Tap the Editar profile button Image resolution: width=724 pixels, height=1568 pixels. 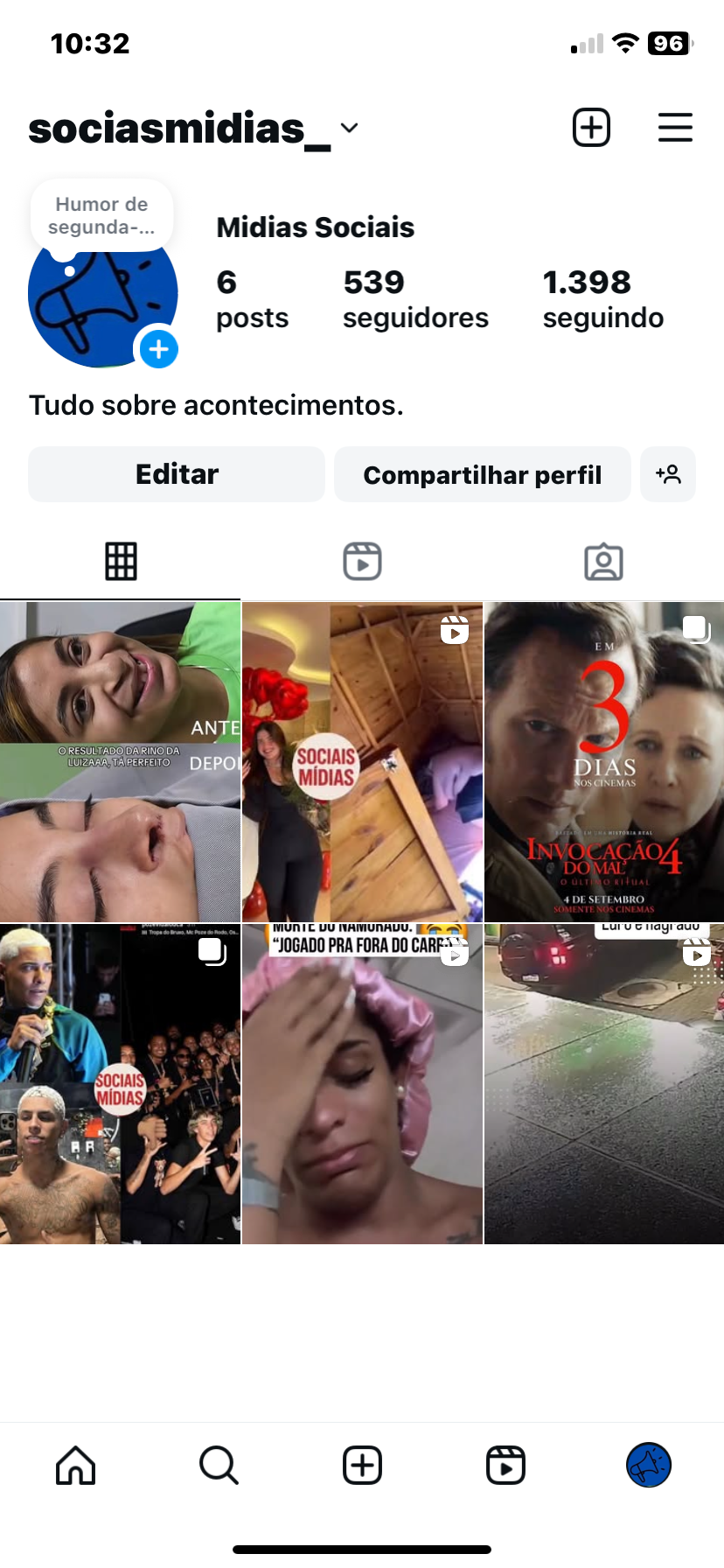[177, 474]
